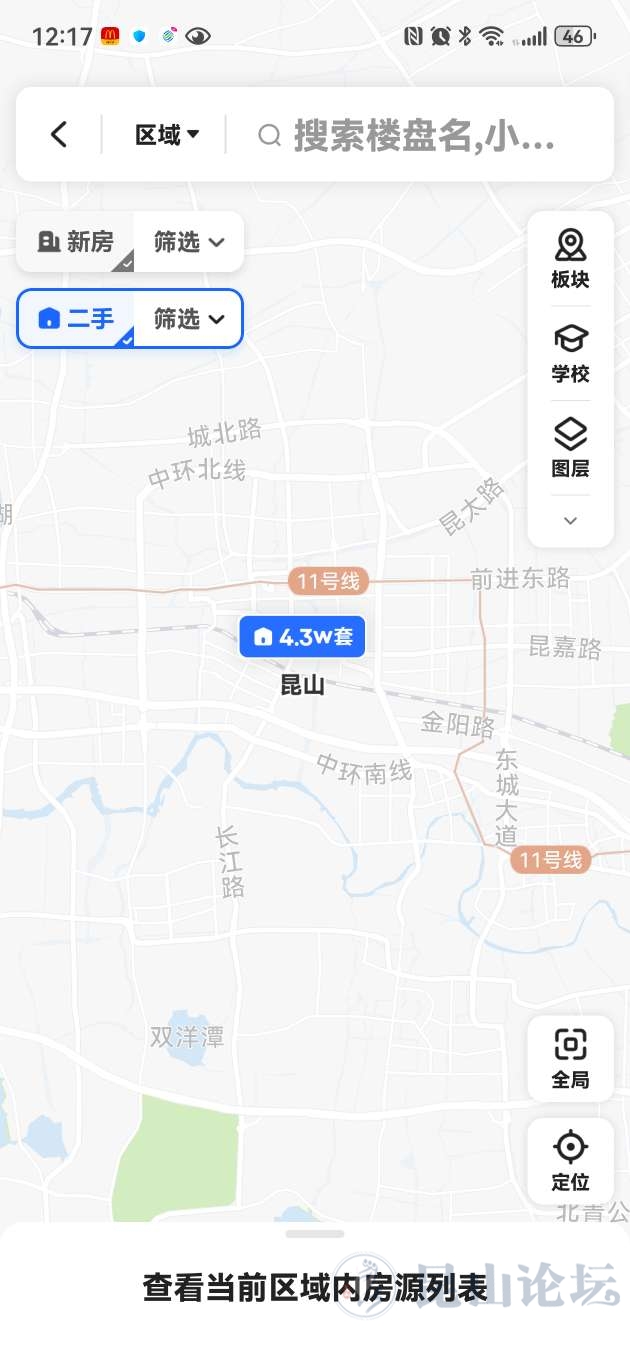Tap the property search field

422,135
